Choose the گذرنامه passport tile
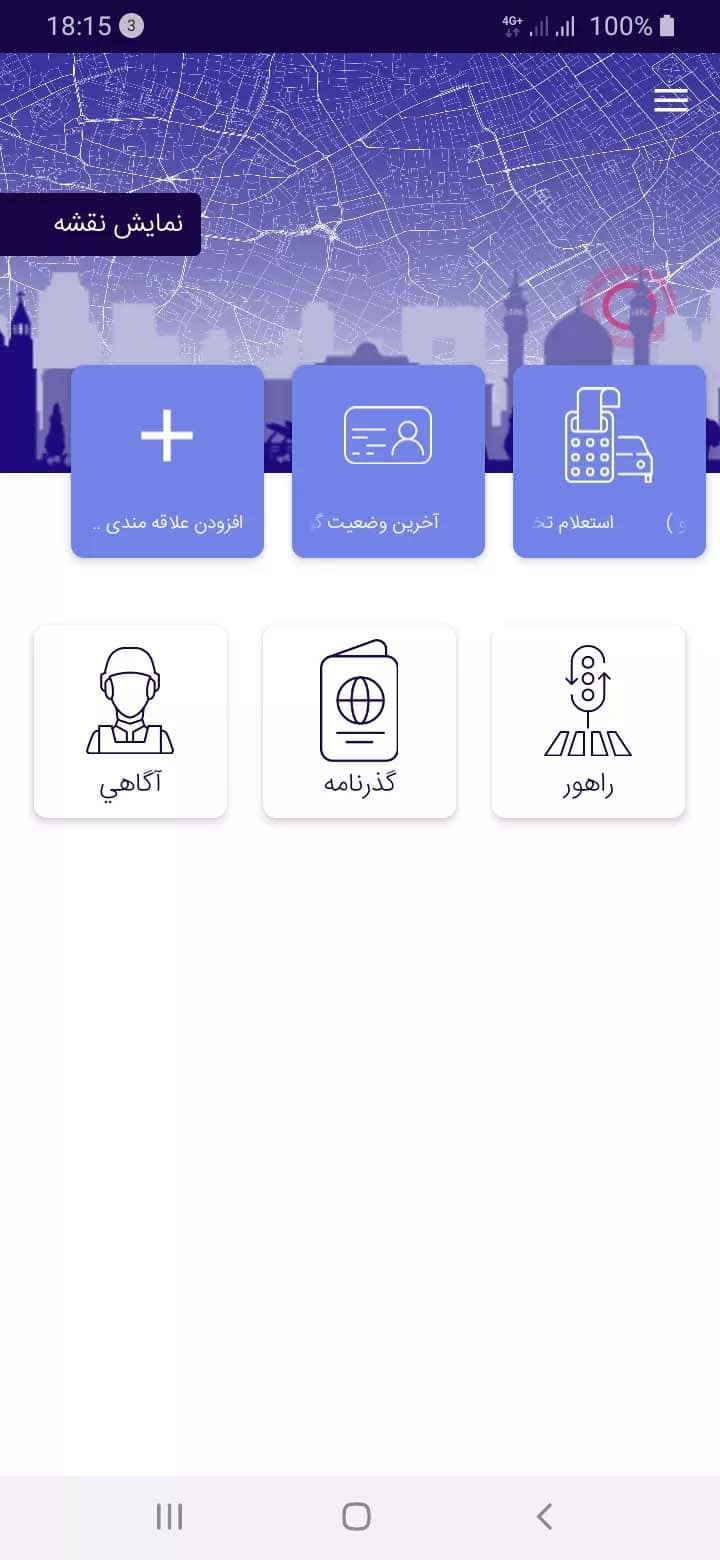Screen dimensions: 720x1560 tap(359, 721)
